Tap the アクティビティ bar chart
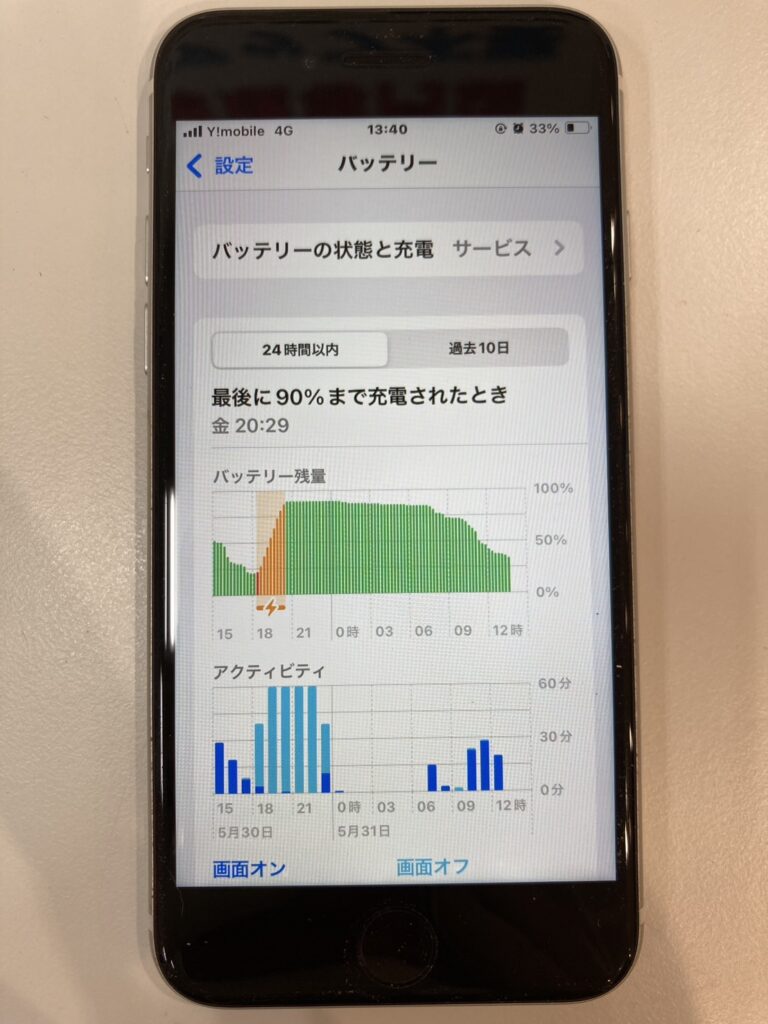The width and height of the screenshot is (768, 1024). tap(366, 740)
